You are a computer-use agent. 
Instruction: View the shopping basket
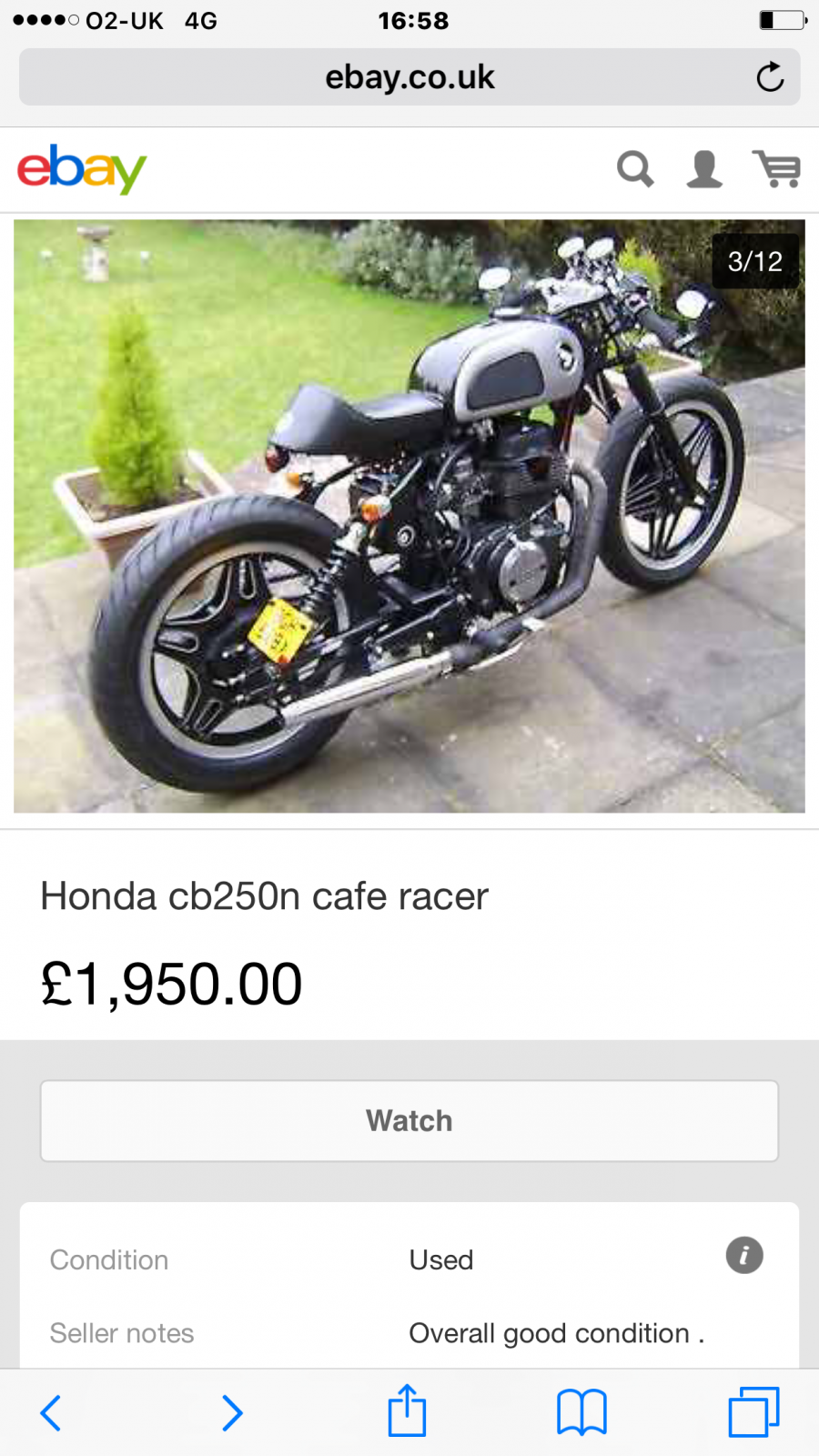[x=776, y=169]
